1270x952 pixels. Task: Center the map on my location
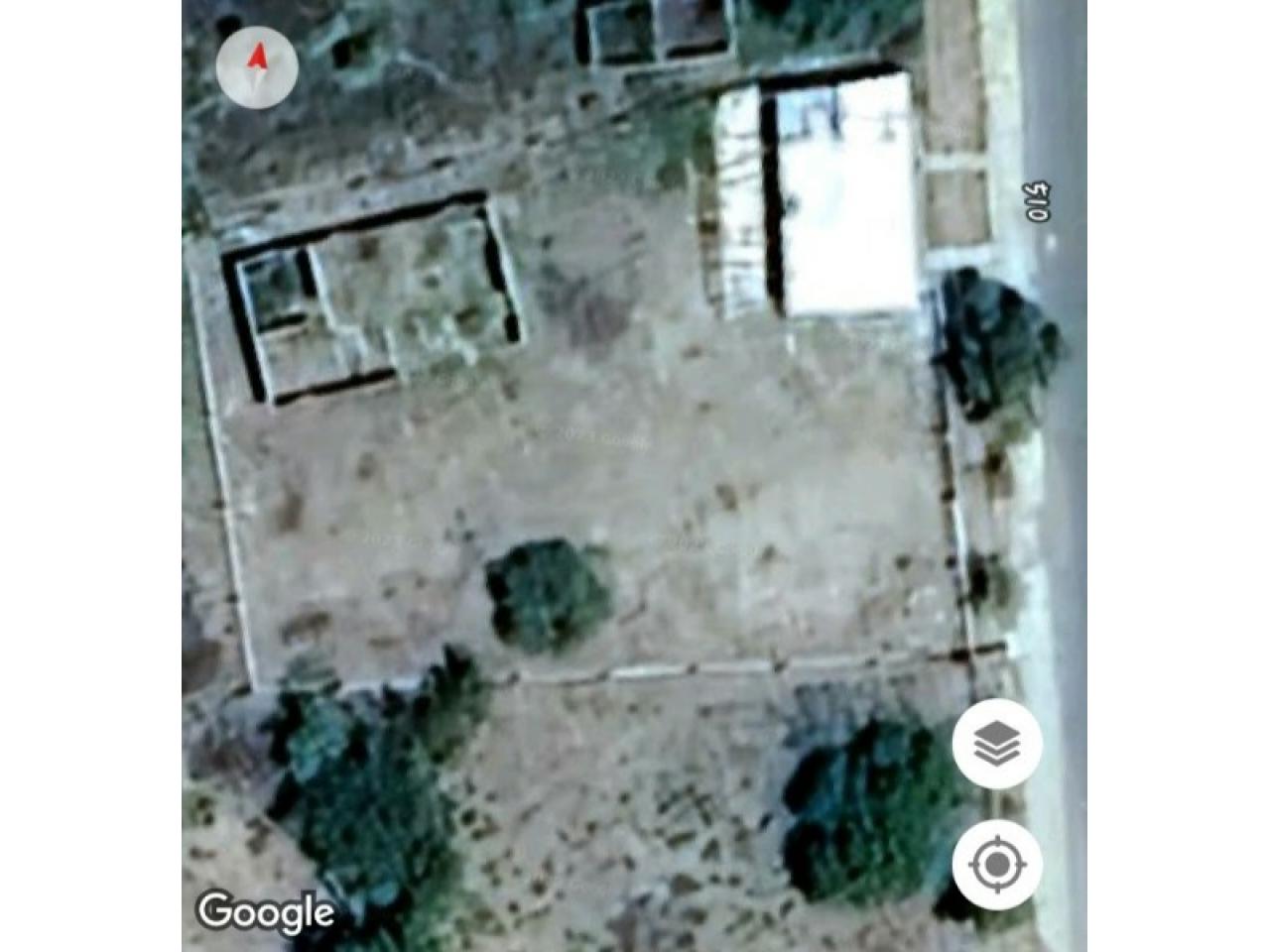tap(996, 866)
